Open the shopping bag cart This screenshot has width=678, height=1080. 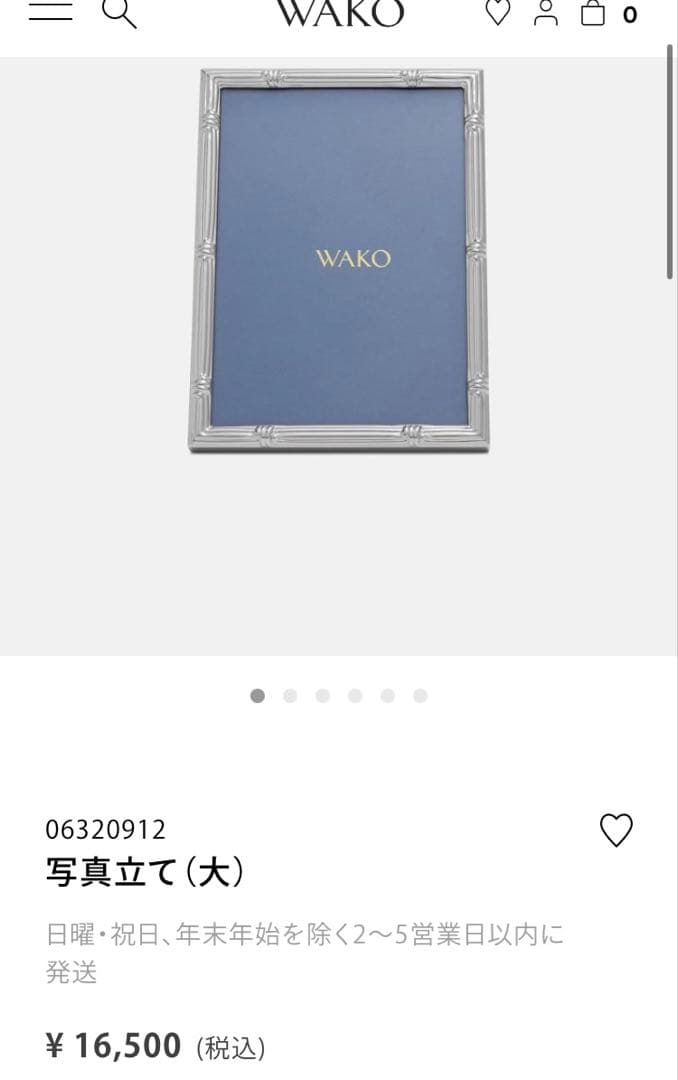click(x=594, y=12)
